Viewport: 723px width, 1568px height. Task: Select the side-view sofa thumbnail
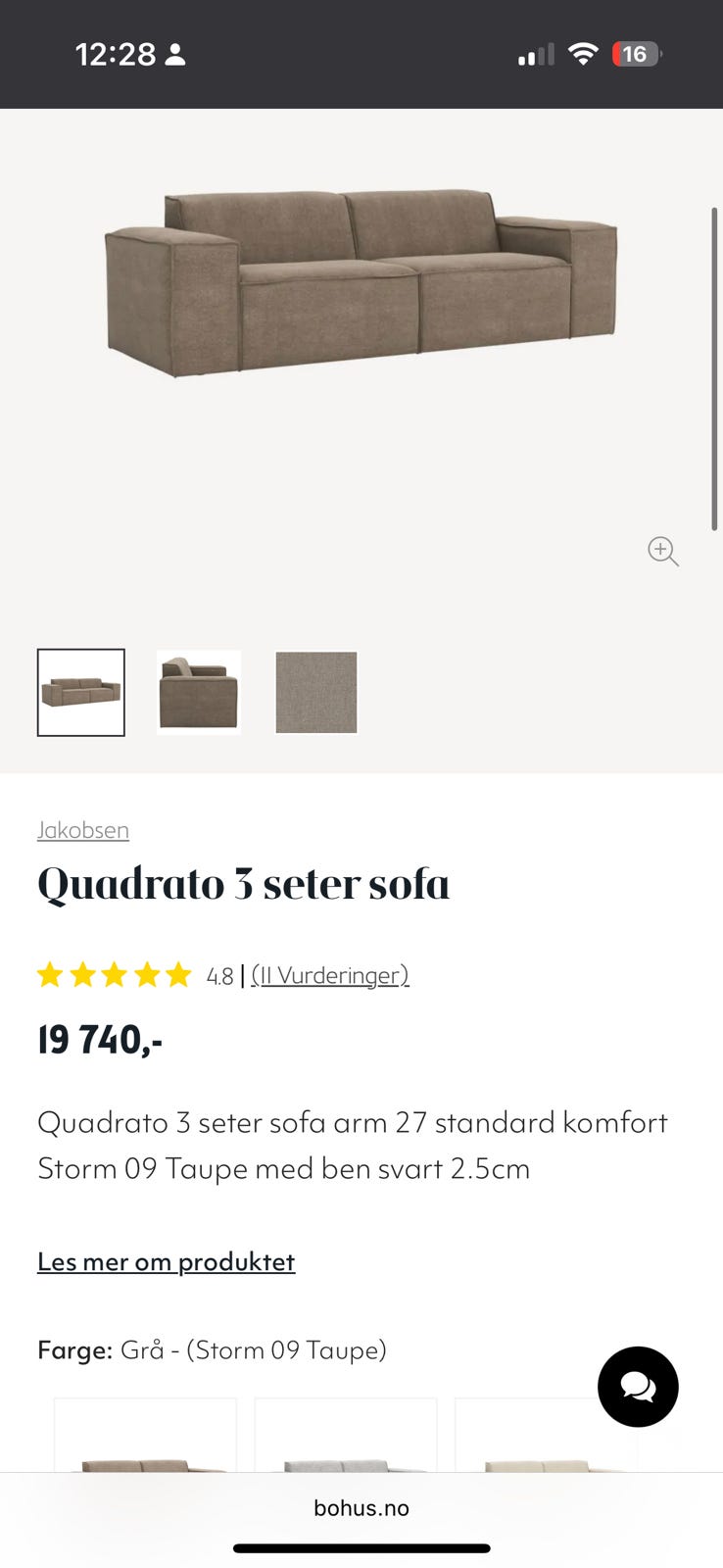(199, 692)
